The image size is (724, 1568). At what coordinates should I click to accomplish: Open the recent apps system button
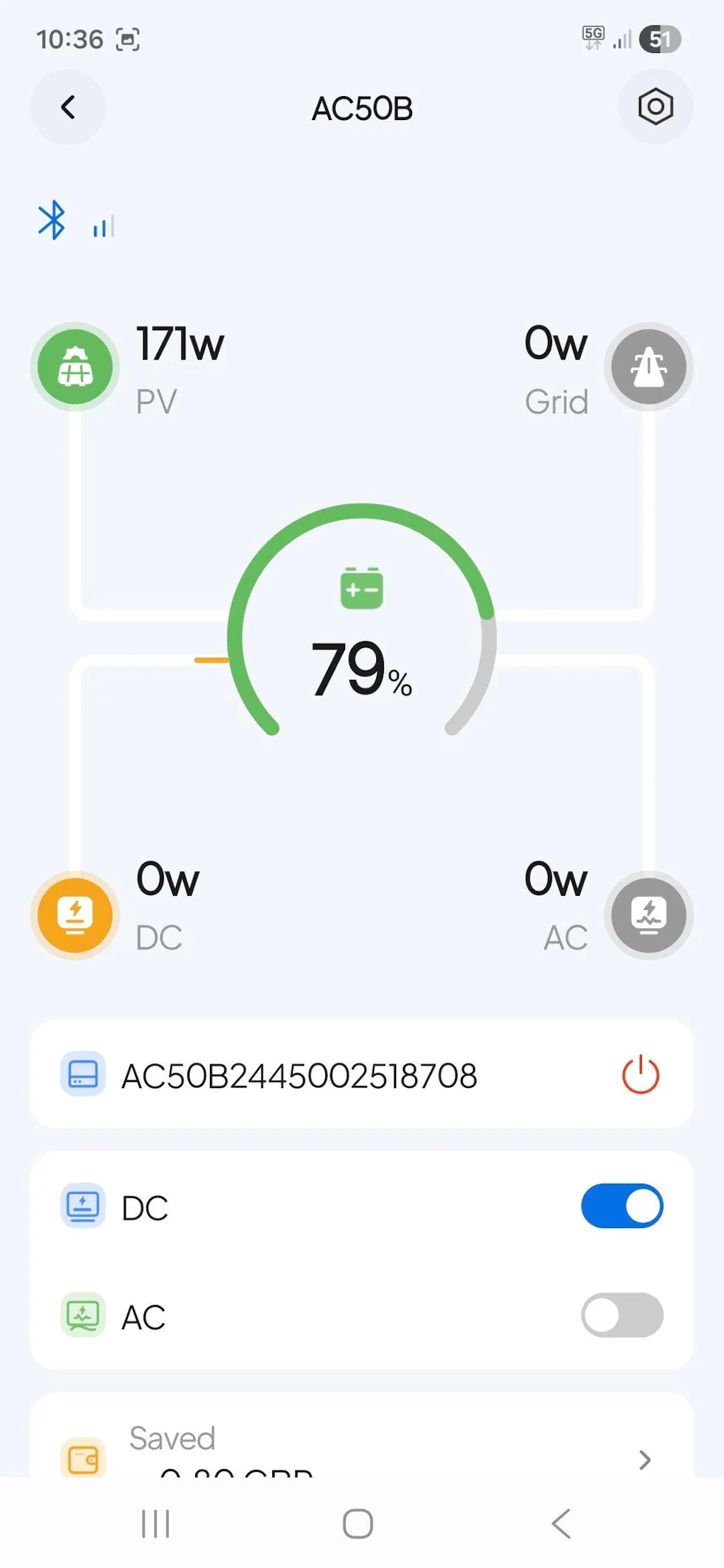pyautogui.click(x=156, y=1523)
